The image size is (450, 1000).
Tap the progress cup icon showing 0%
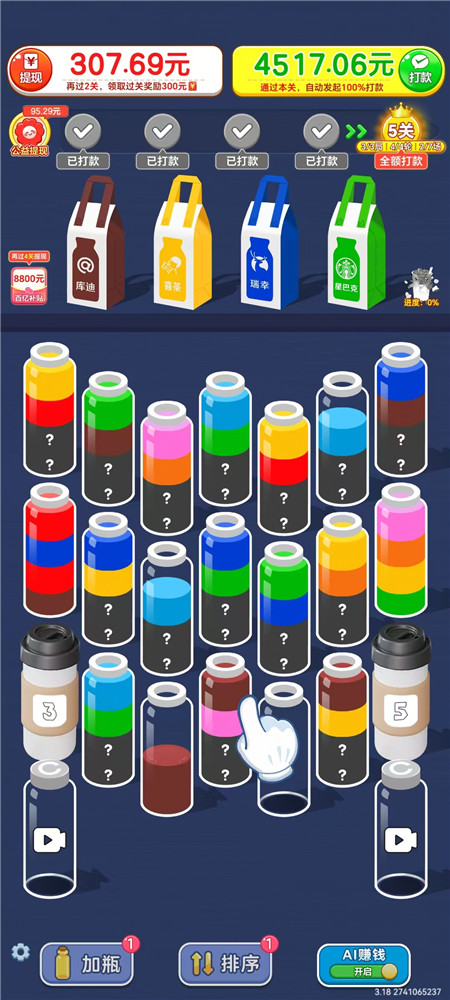[421, 287]
